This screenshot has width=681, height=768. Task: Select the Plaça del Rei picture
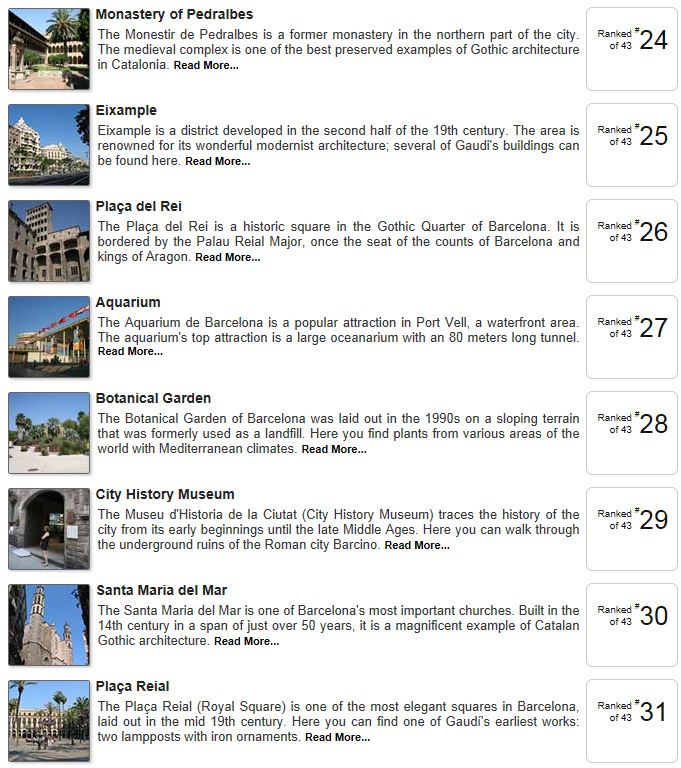(x=49, y=241)
